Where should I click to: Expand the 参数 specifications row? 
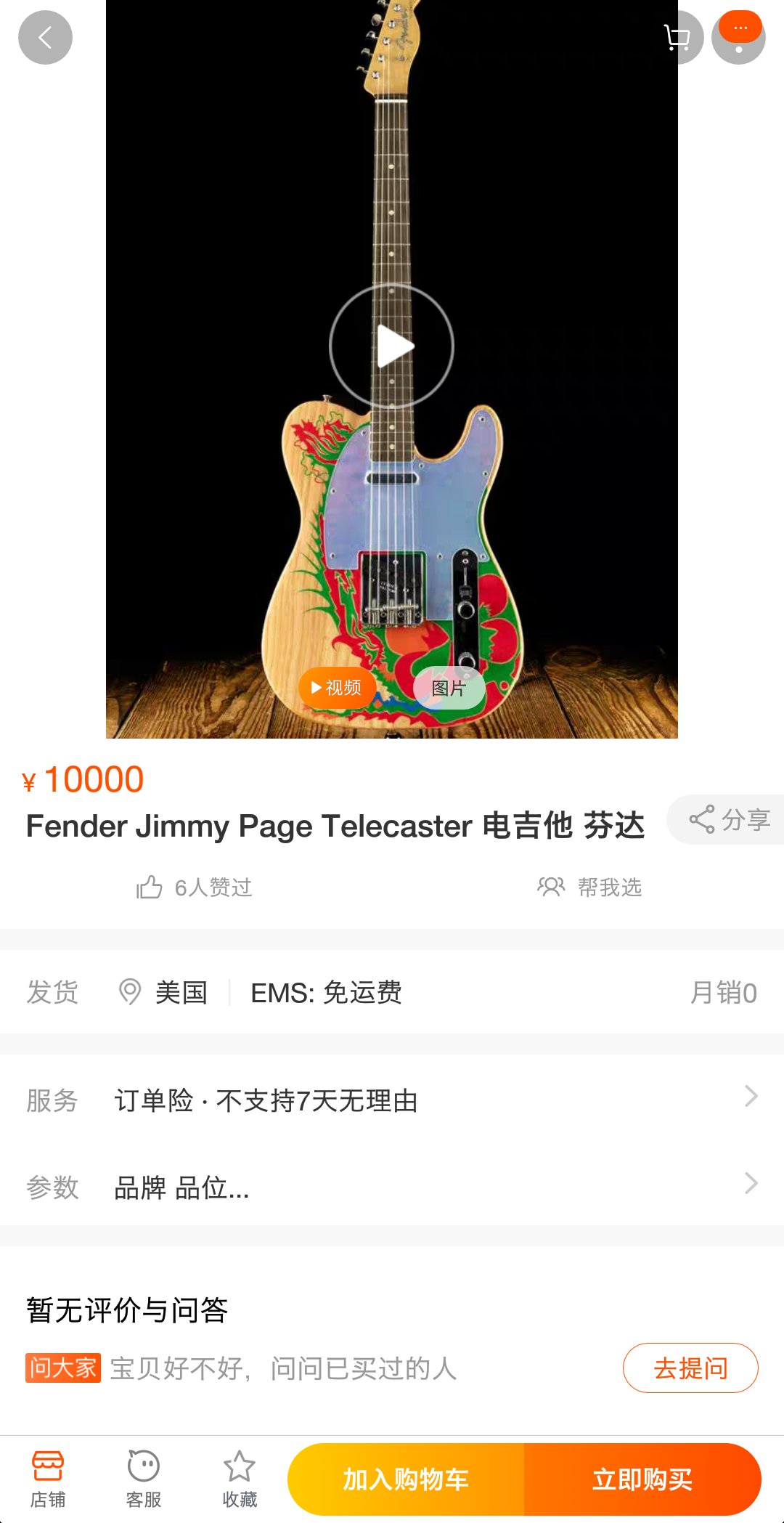(392, 1187)
